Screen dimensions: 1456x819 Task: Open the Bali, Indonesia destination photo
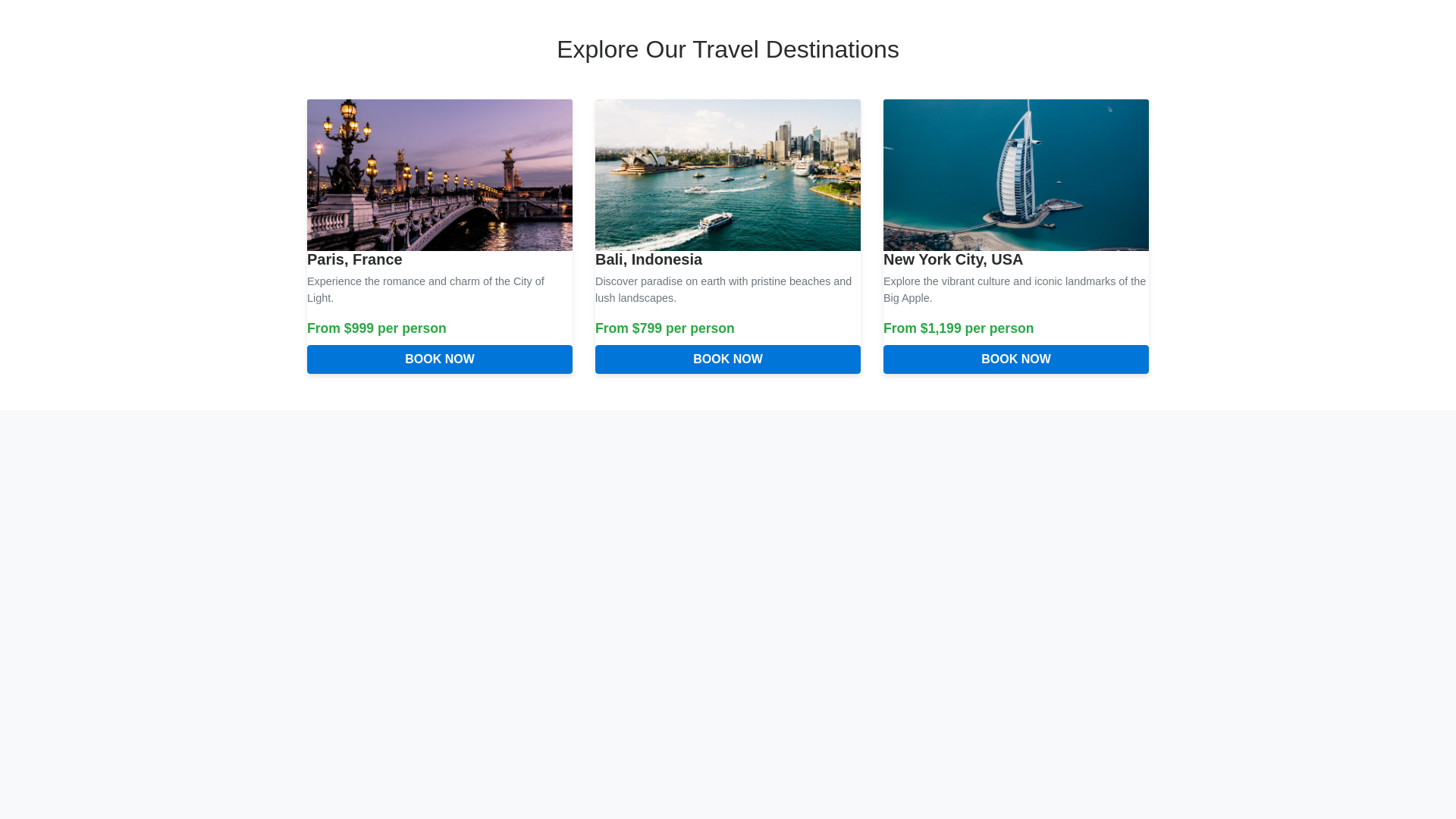pyautogui.click(x=727, y=175)
